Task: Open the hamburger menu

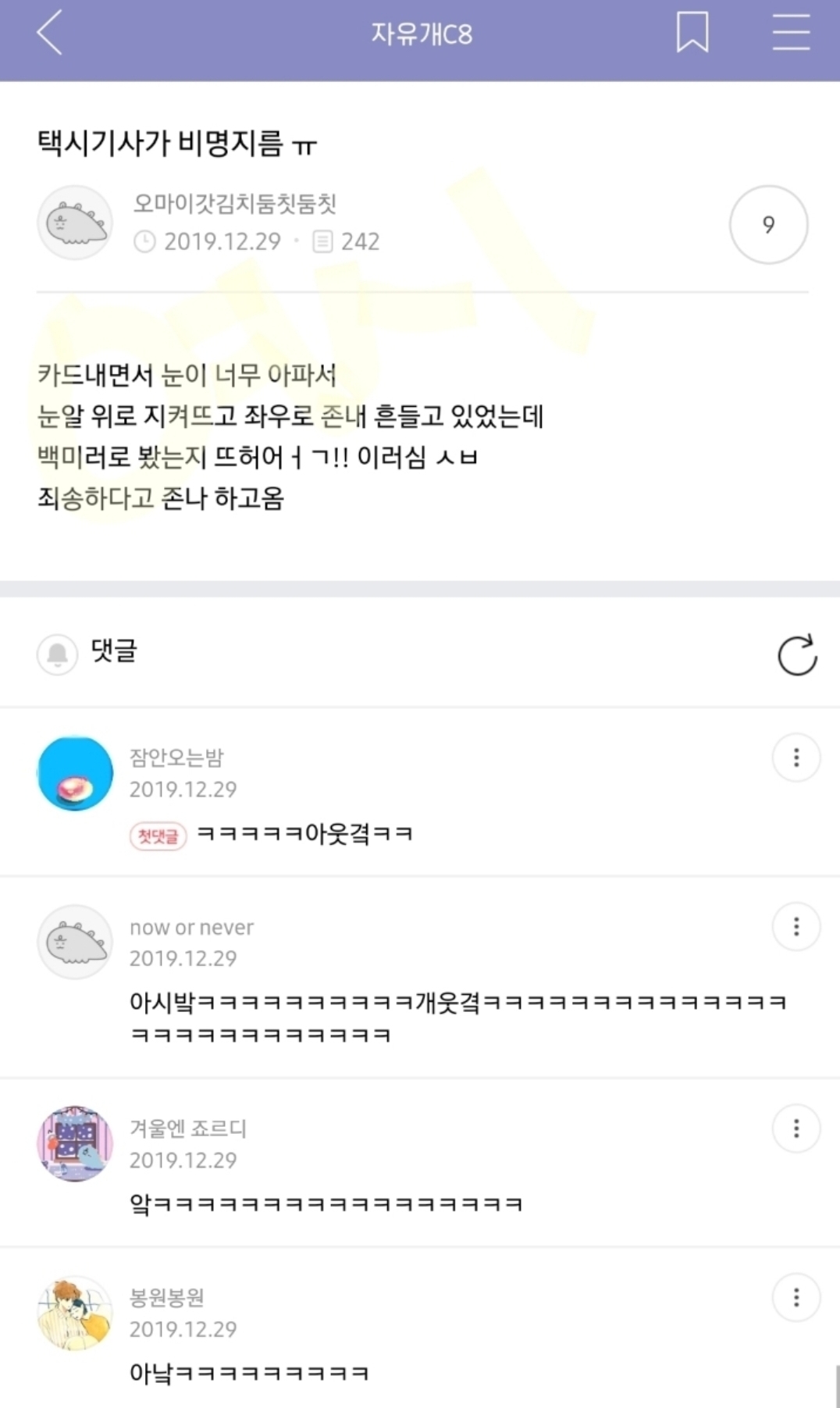Action: tap(791, 33)
